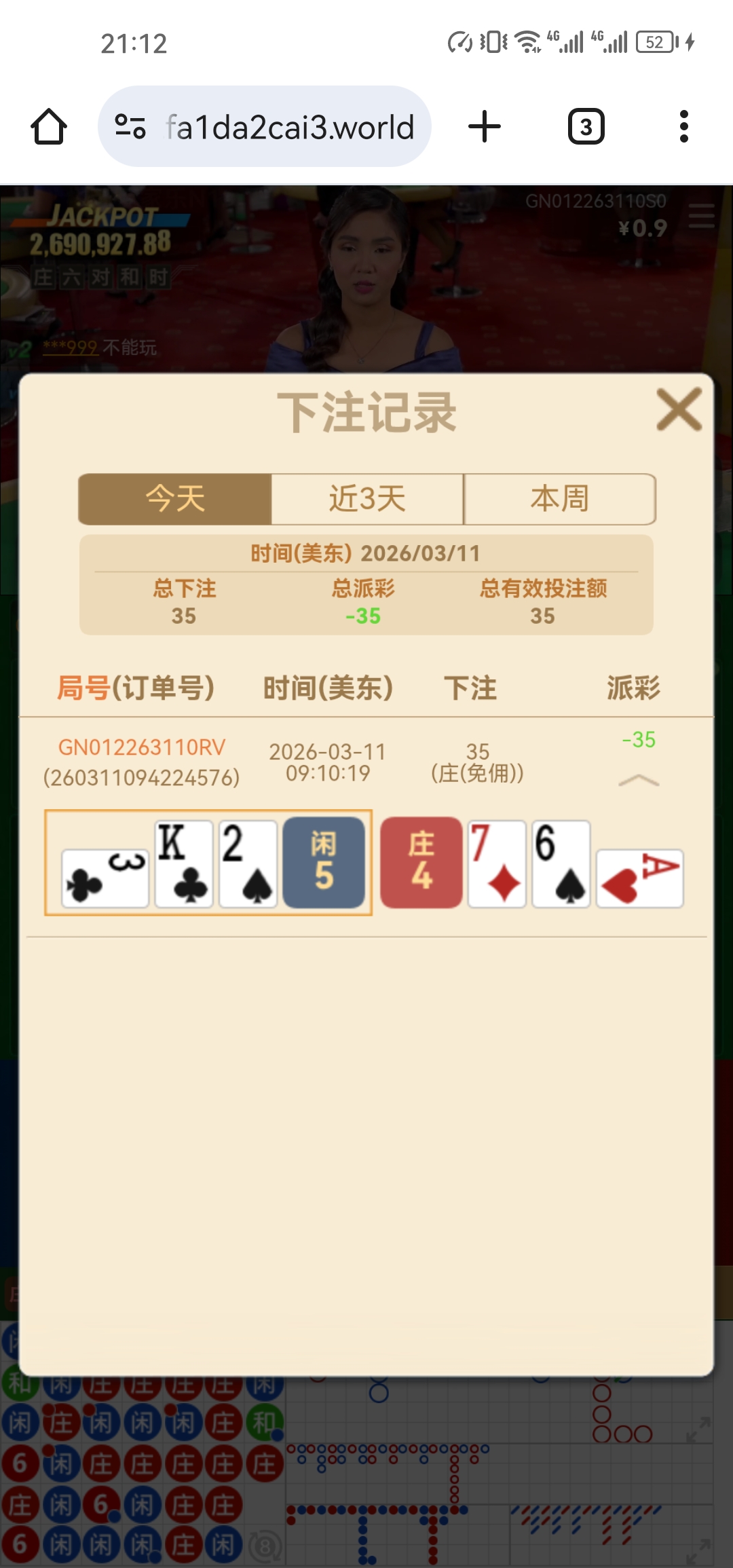This screenshot has width=733, height=1568.
Task: Open the Chrome tab switcher showing 3
Action: pos(585,126)
